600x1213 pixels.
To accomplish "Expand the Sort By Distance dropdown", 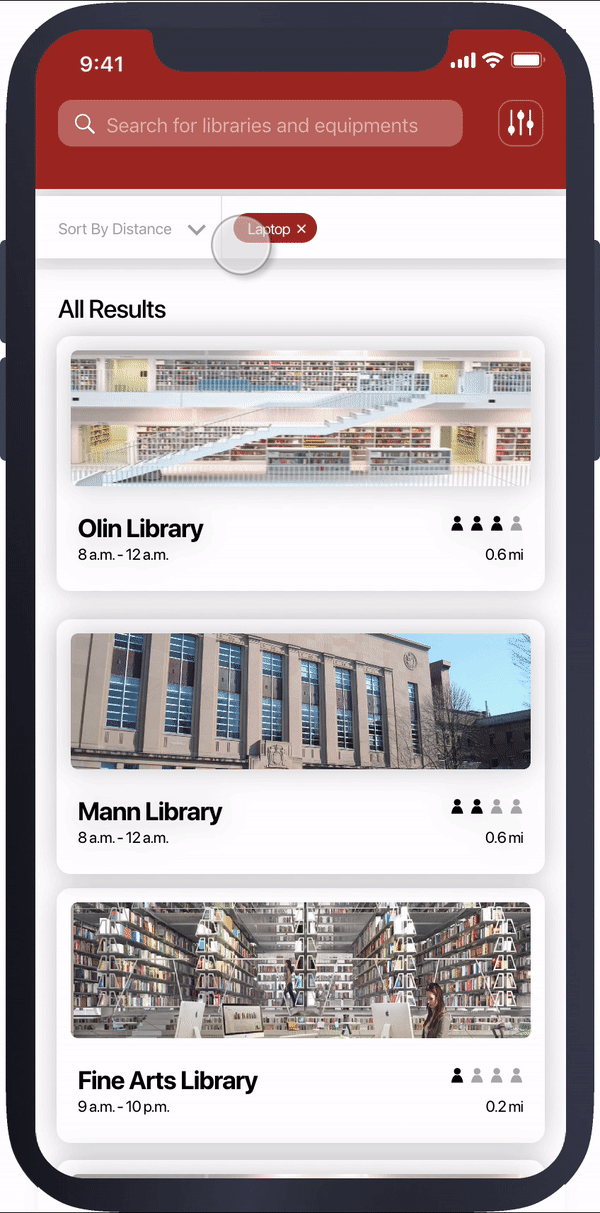I will 131,229.
